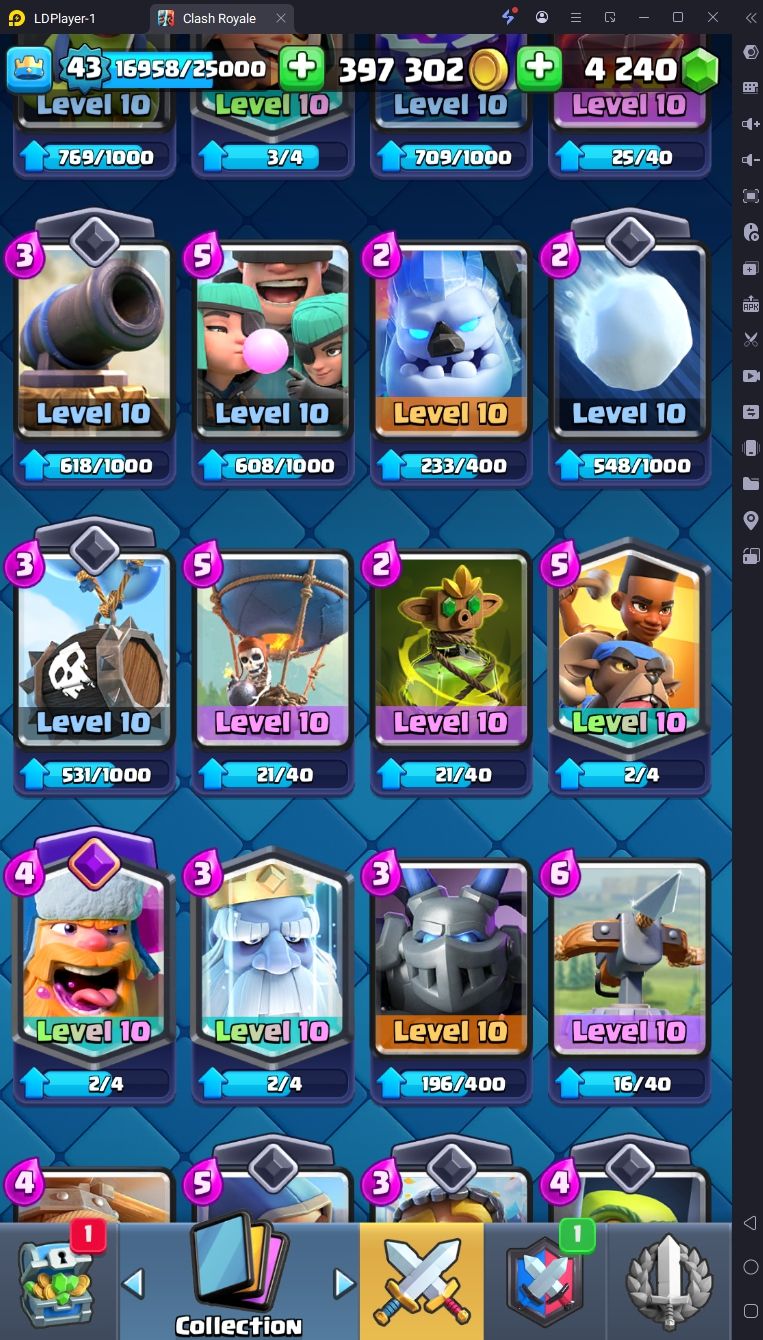This screenshot has height=1340, width=763.
Task: Select the Rascals card
Action: [272, 340]
